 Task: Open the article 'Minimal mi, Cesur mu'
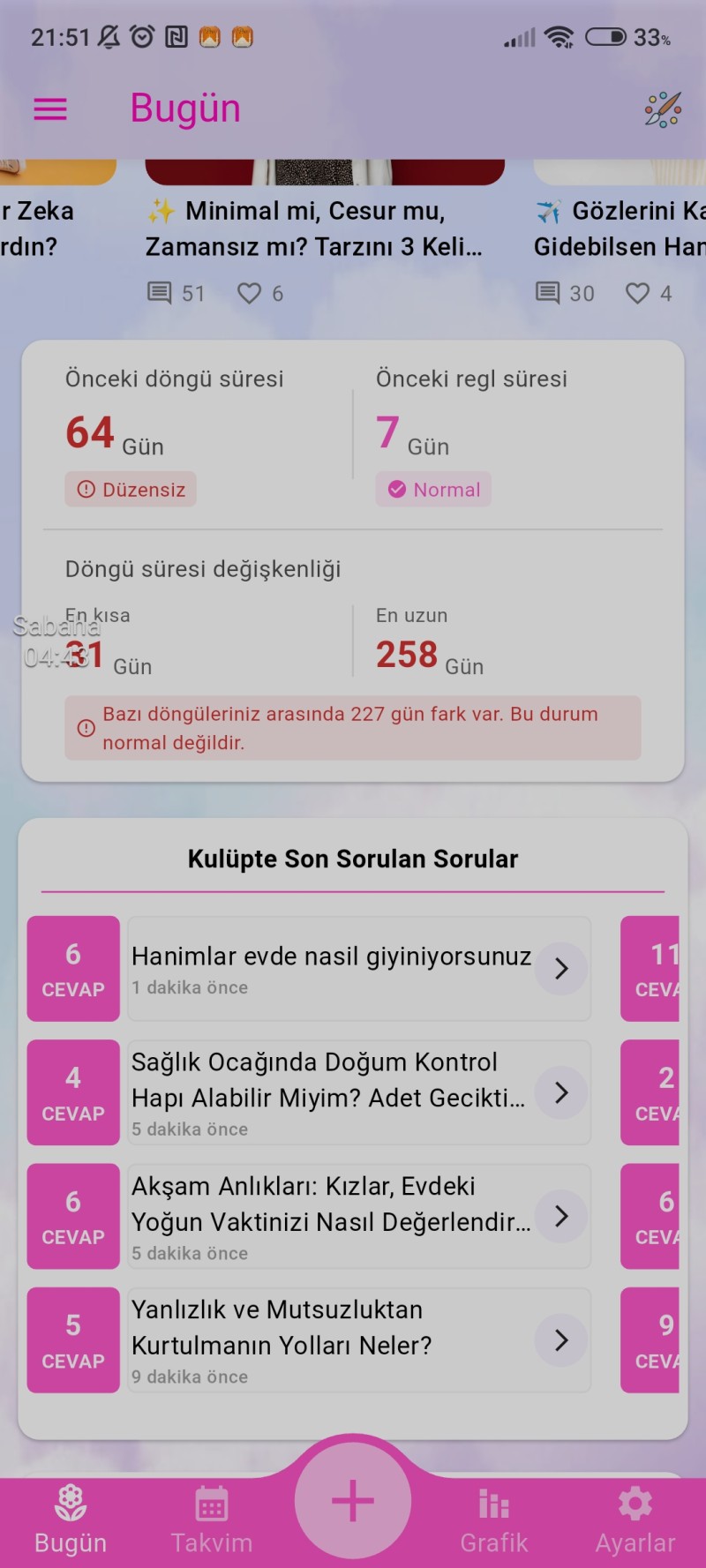coord(314,228)
